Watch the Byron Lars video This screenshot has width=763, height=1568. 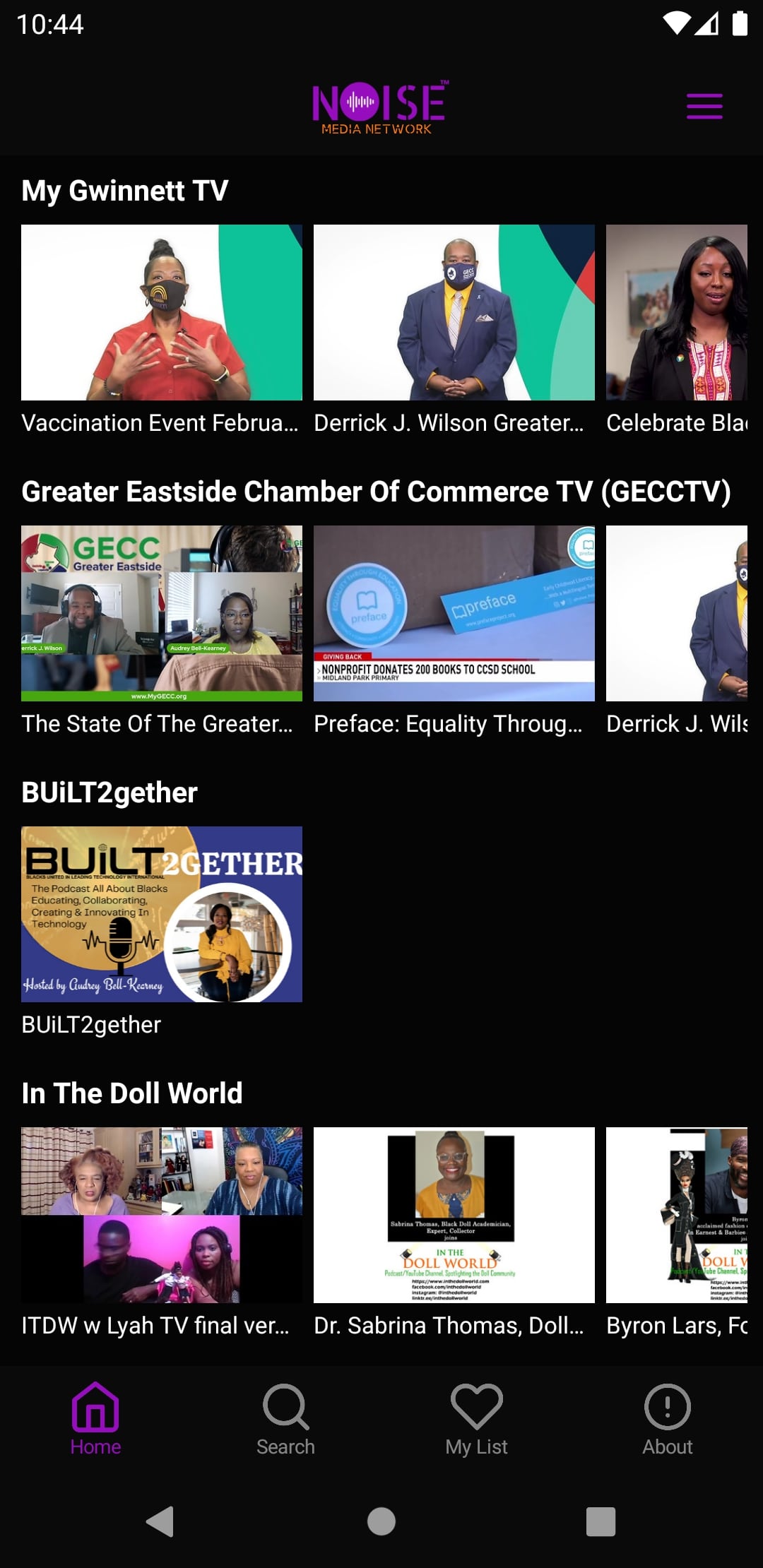676,1215
